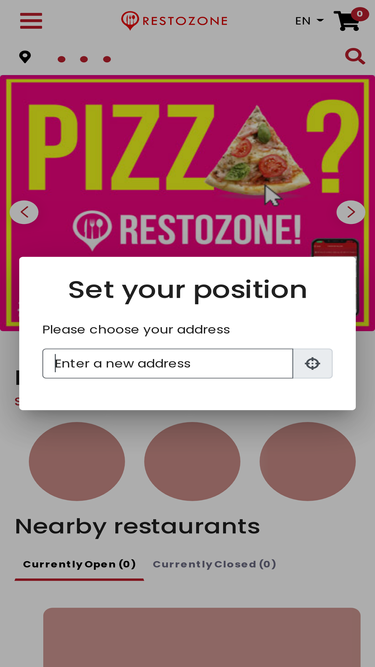
Task: Open the shopping cart
Action: (x=351, y=20)
